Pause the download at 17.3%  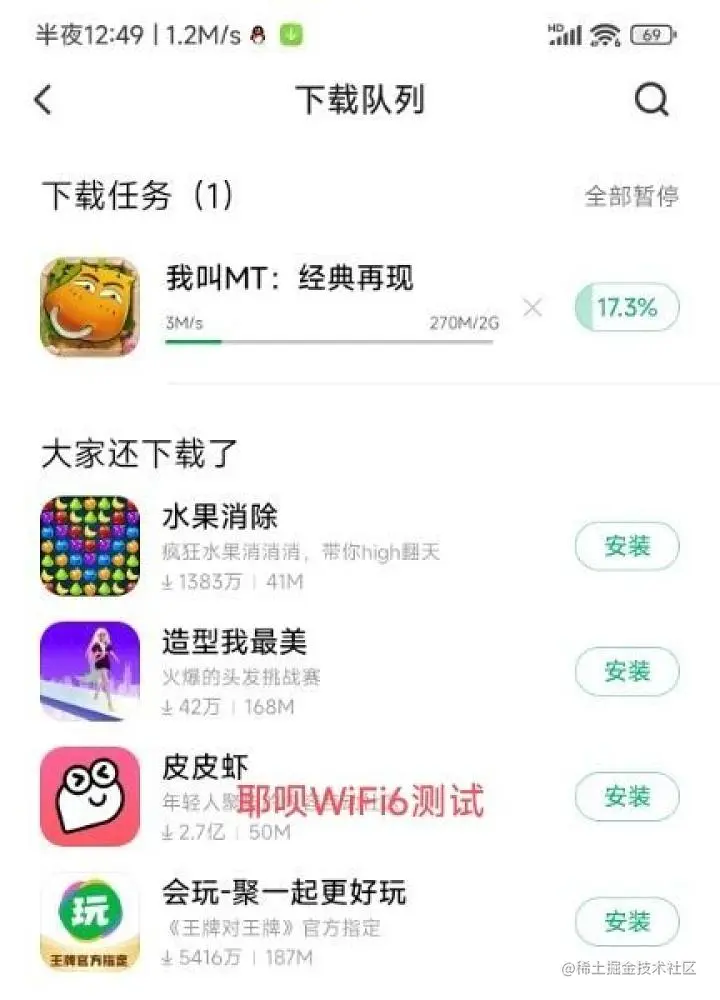[x=627, y=308]
